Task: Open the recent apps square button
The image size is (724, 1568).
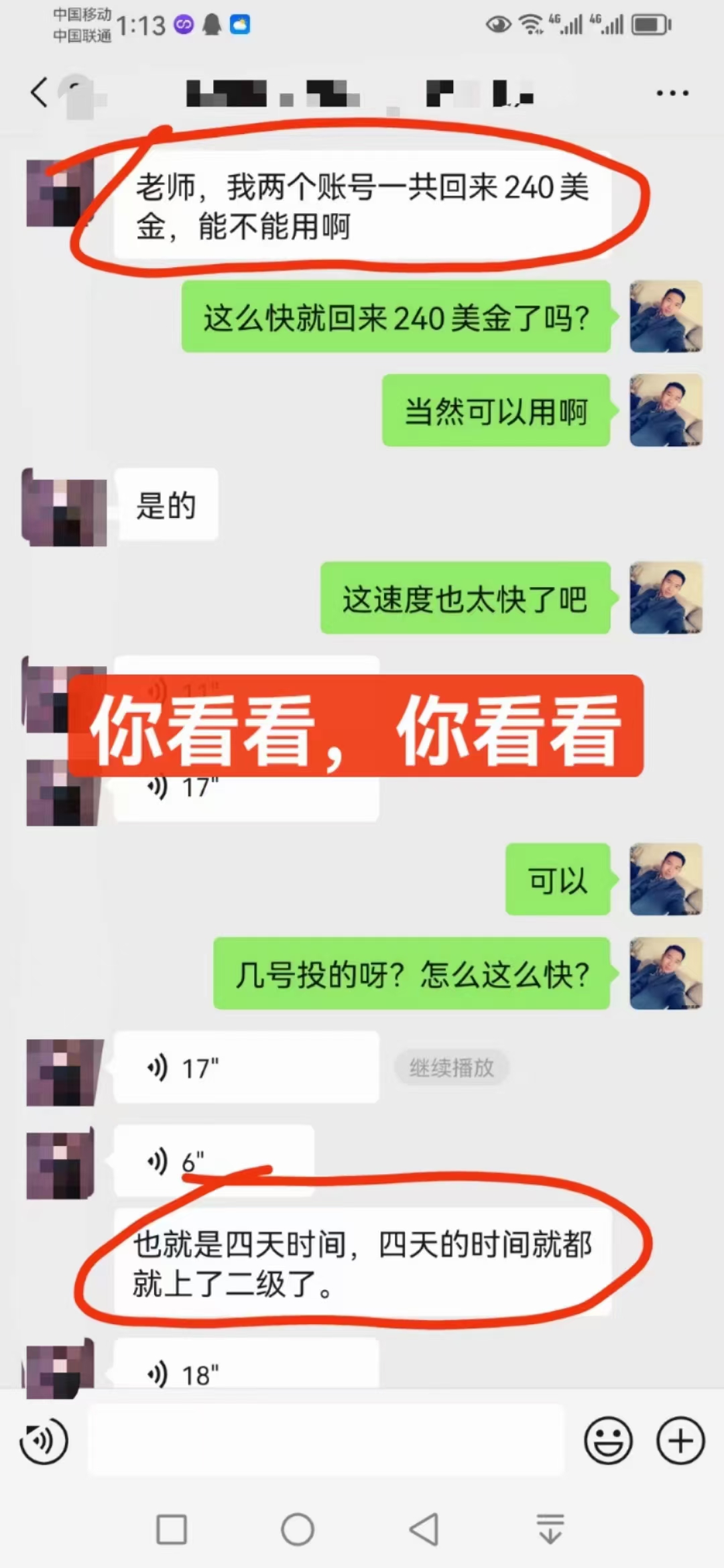Action: pos(172,1530)
